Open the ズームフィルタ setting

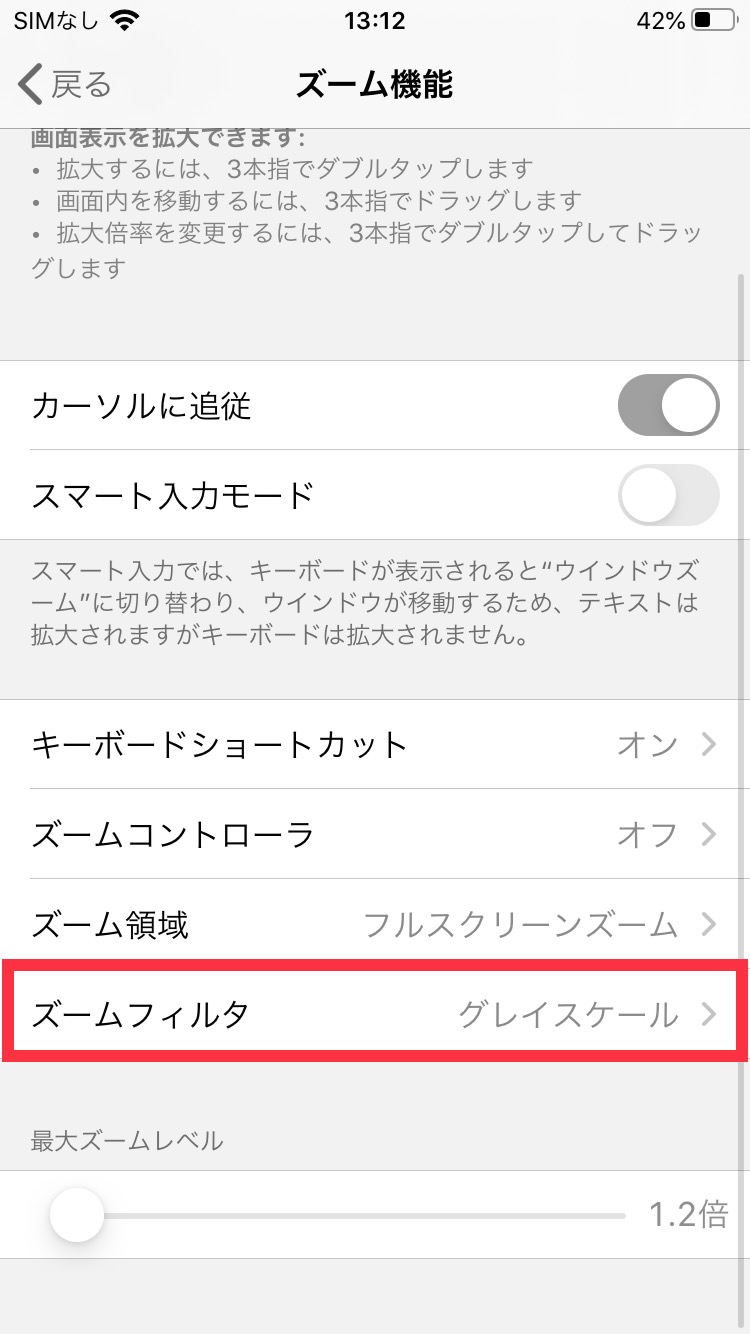click(x=375, y=1014)
